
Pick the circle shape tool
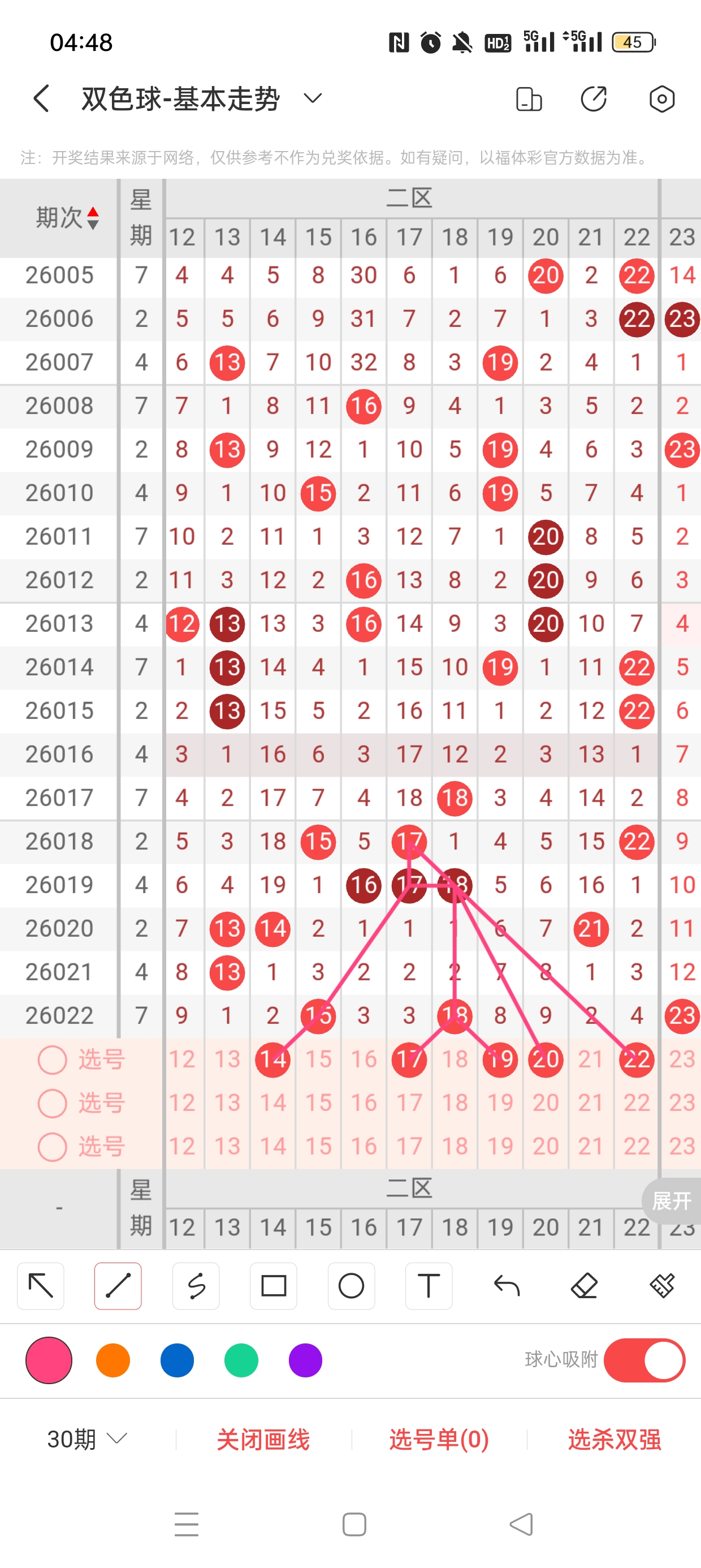tap(351, 1286)
